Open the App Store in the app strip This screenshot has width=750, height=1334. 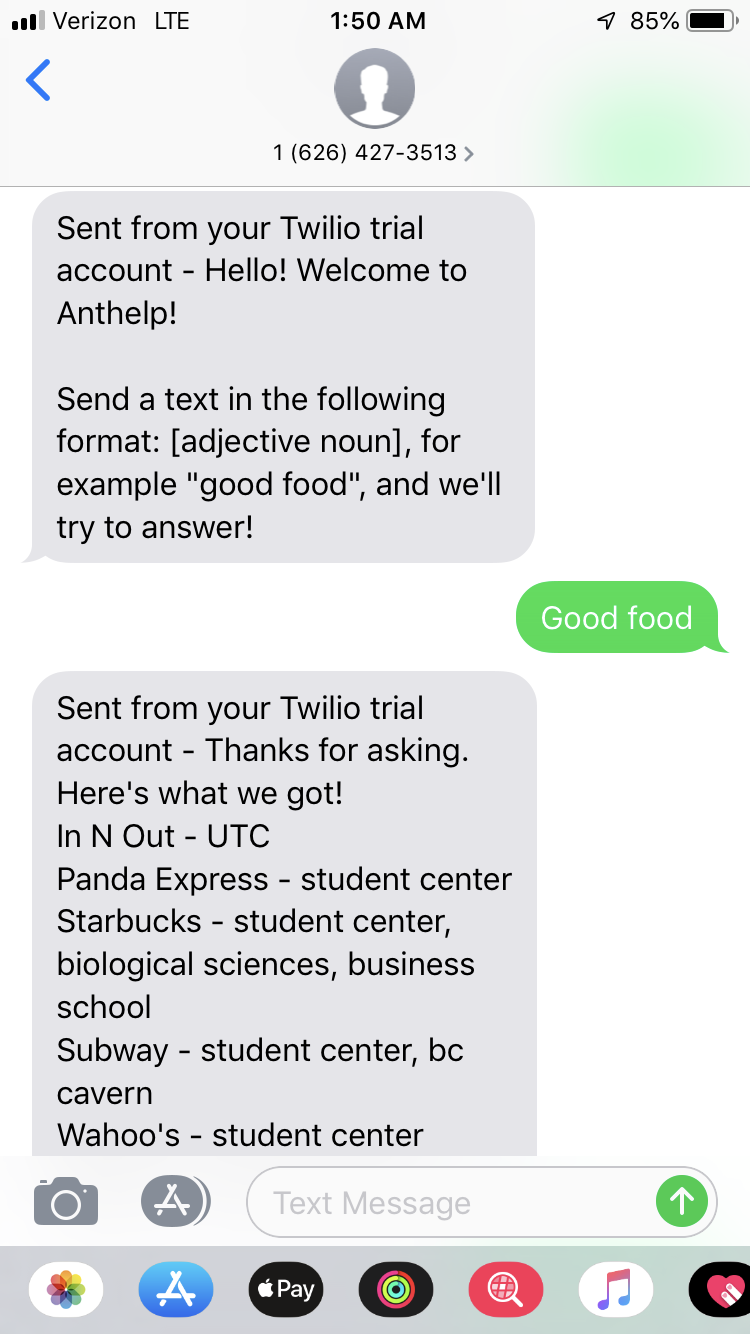pyautogui.click(x=176, y=1290)
